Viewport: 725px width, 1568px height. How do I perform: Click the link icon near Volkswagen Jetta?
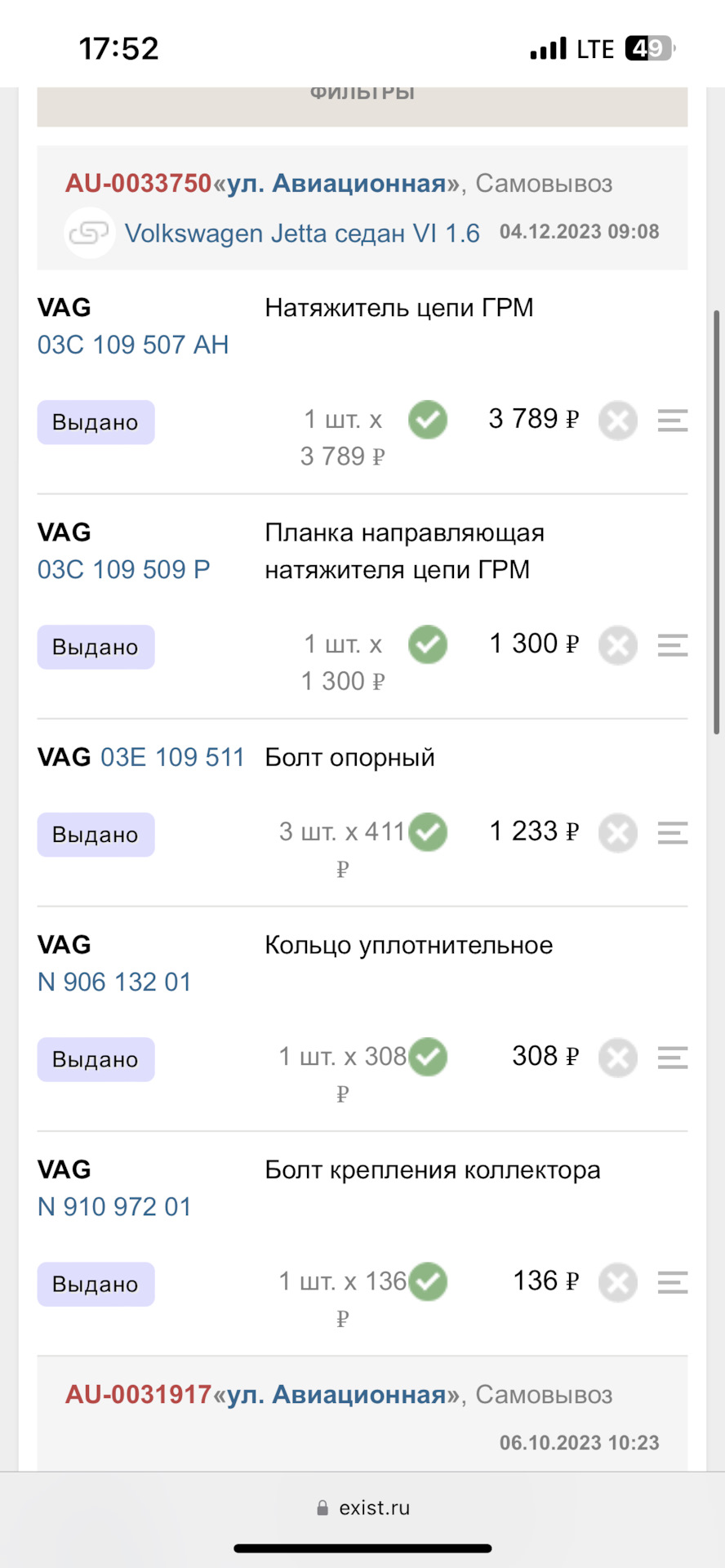(89, 233)
